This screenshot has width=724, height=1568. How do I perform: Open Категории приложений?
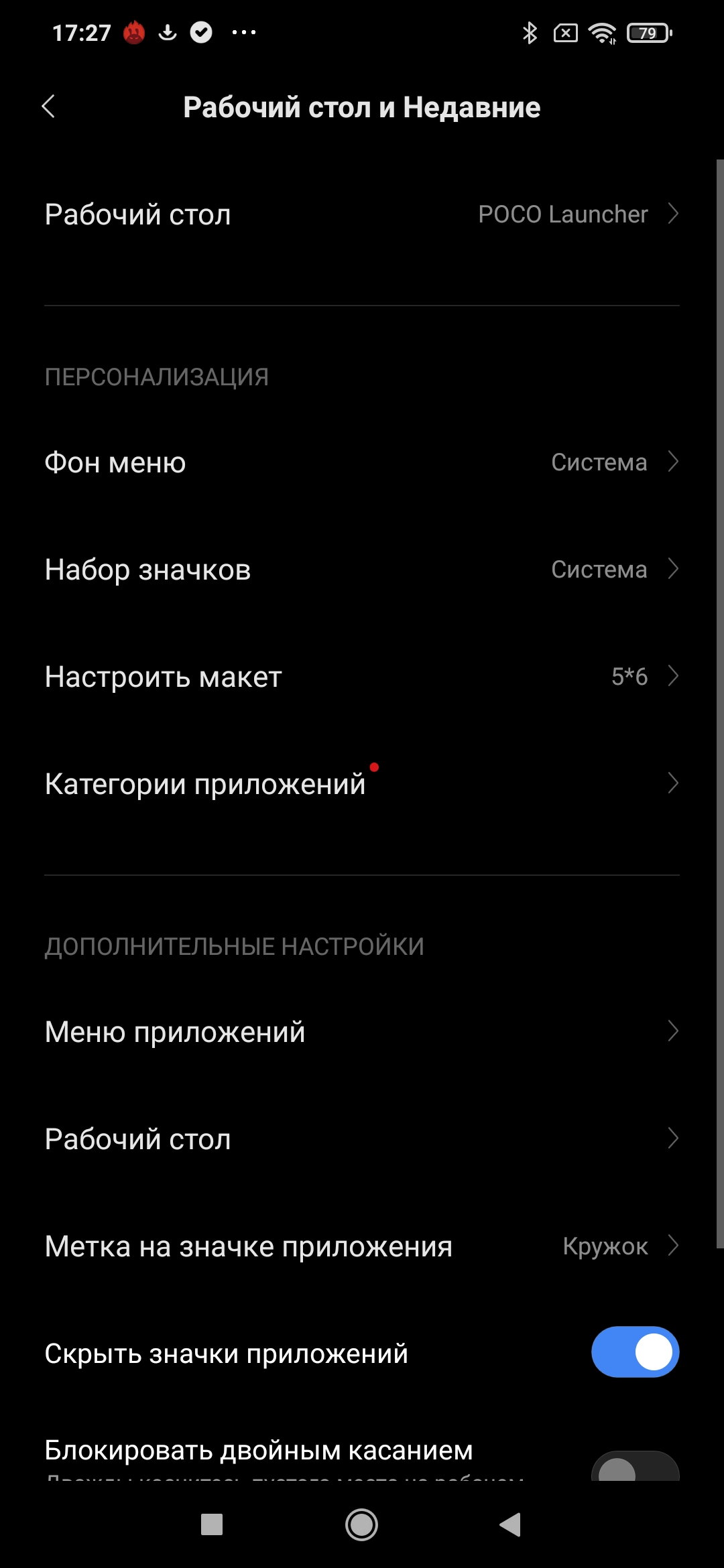click(362, 784)
